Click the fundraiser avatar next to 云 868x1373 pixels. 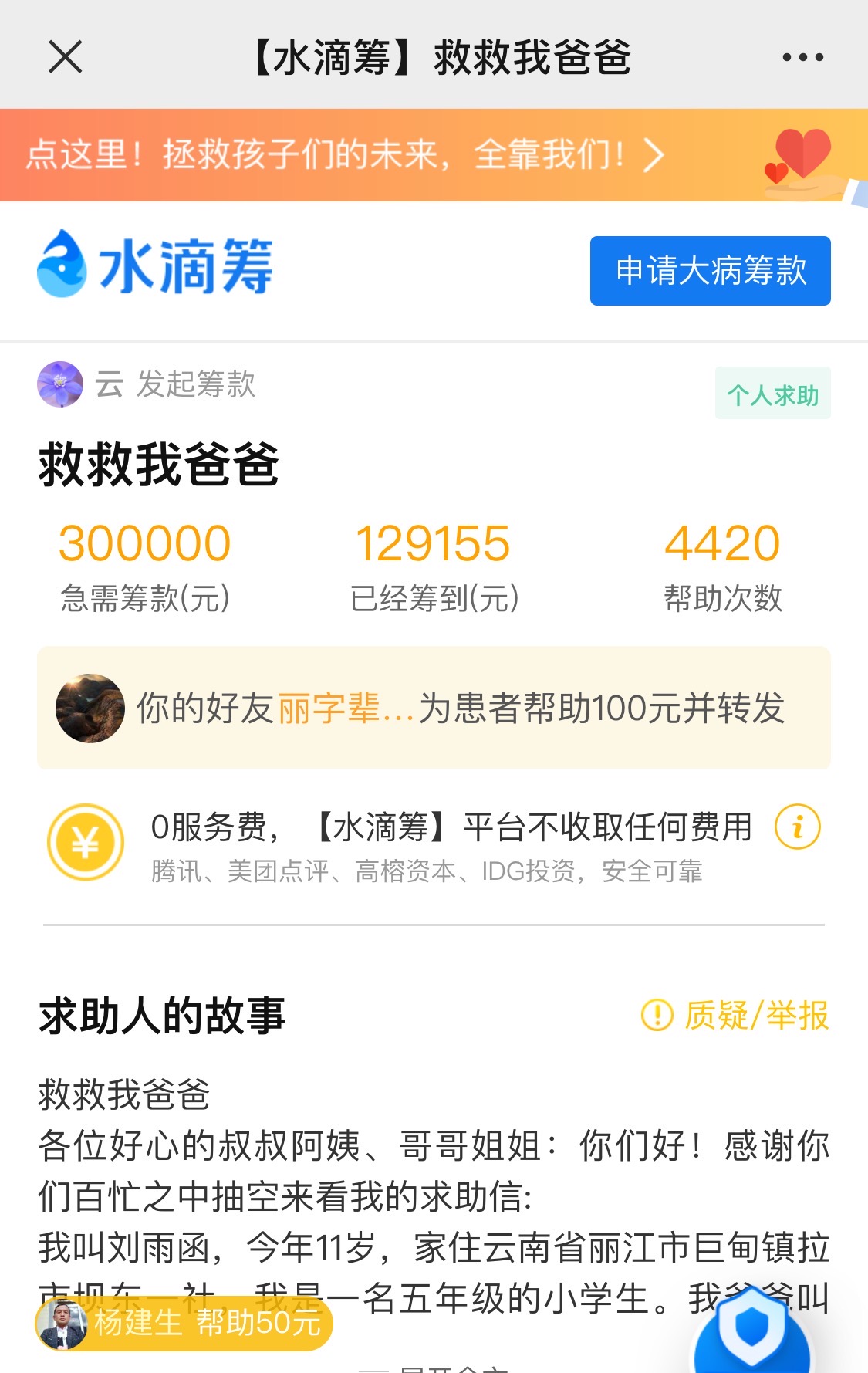pos(59,384)
